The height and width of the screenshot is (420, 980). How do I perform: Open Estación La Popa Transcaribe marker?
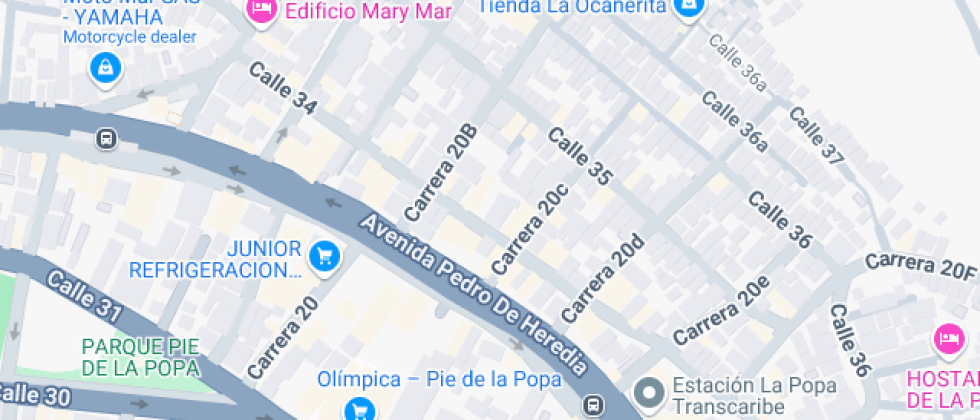click(x=650, y=392)
